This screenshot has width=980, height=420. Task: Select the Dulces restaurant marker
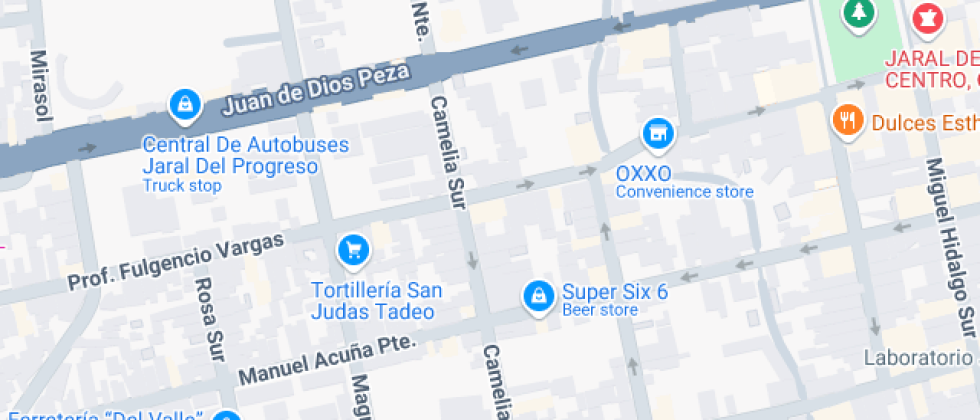(x=847, y=121)
